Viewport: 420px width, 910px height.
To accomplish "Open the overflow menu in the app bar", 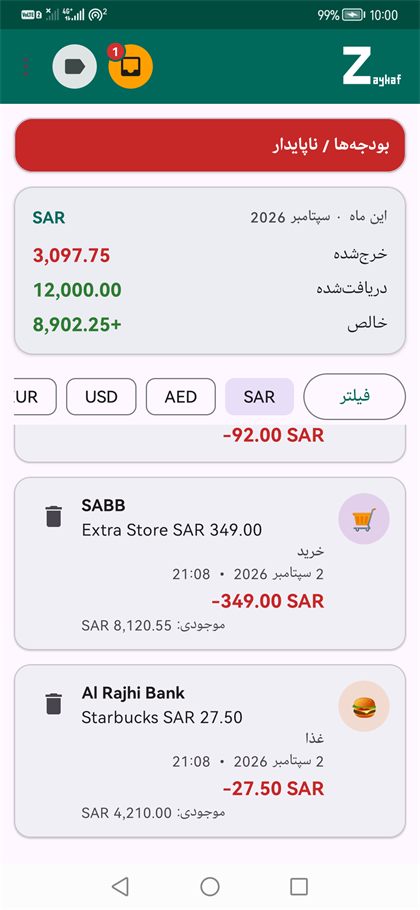I will point(26,67).
